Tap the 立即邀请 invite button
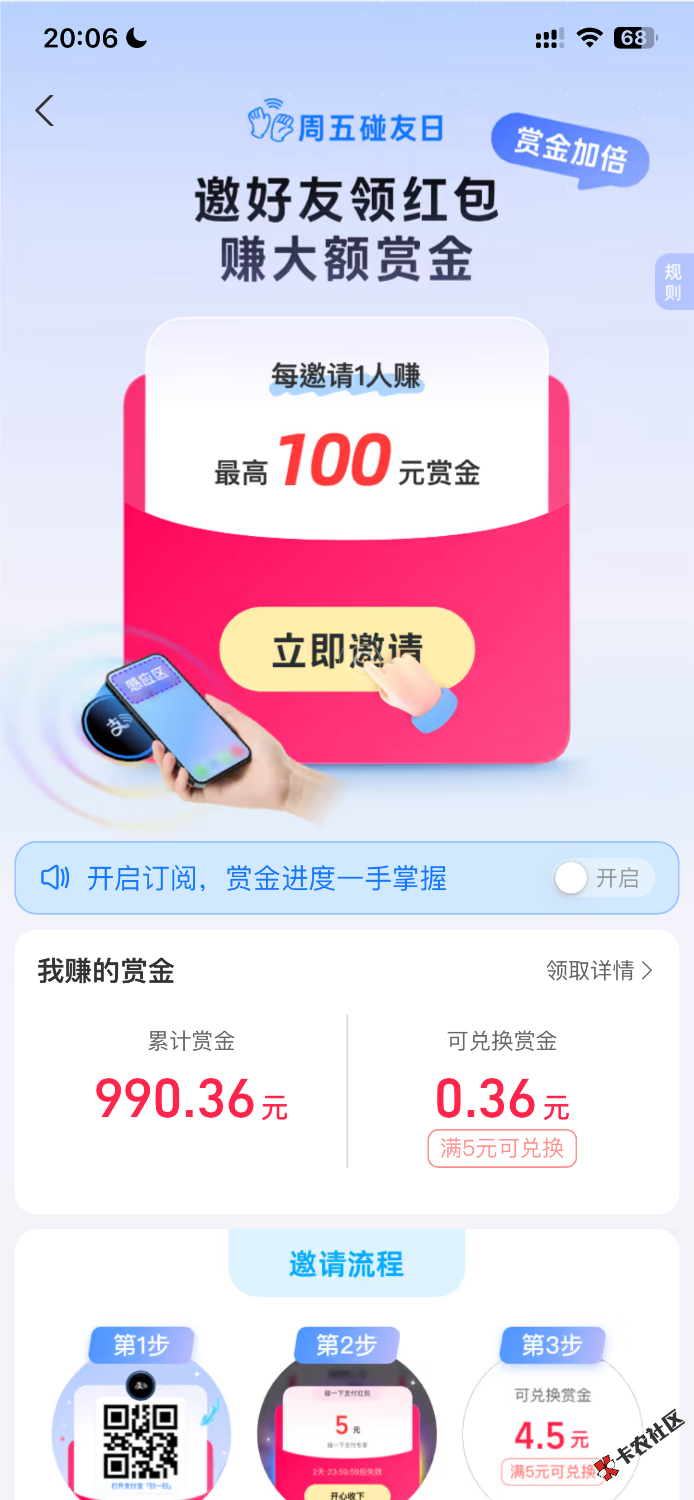 point(347,650)
